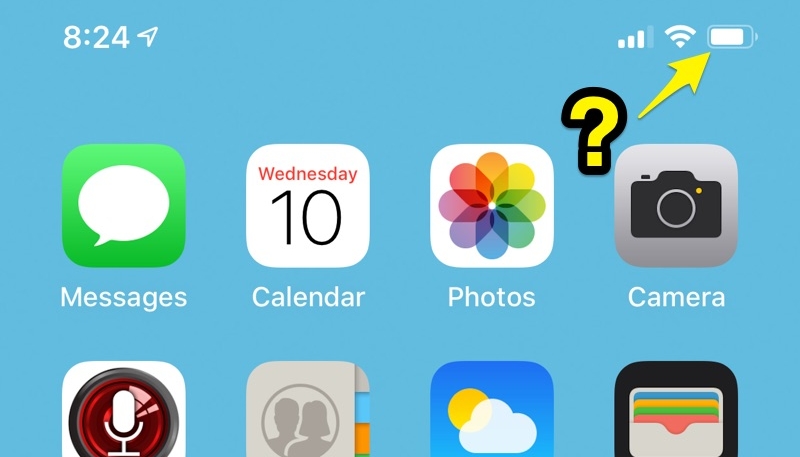This screenshot has width=800, height=457.
Task: Open the red microphone recorder app
Action: [124, 412]
